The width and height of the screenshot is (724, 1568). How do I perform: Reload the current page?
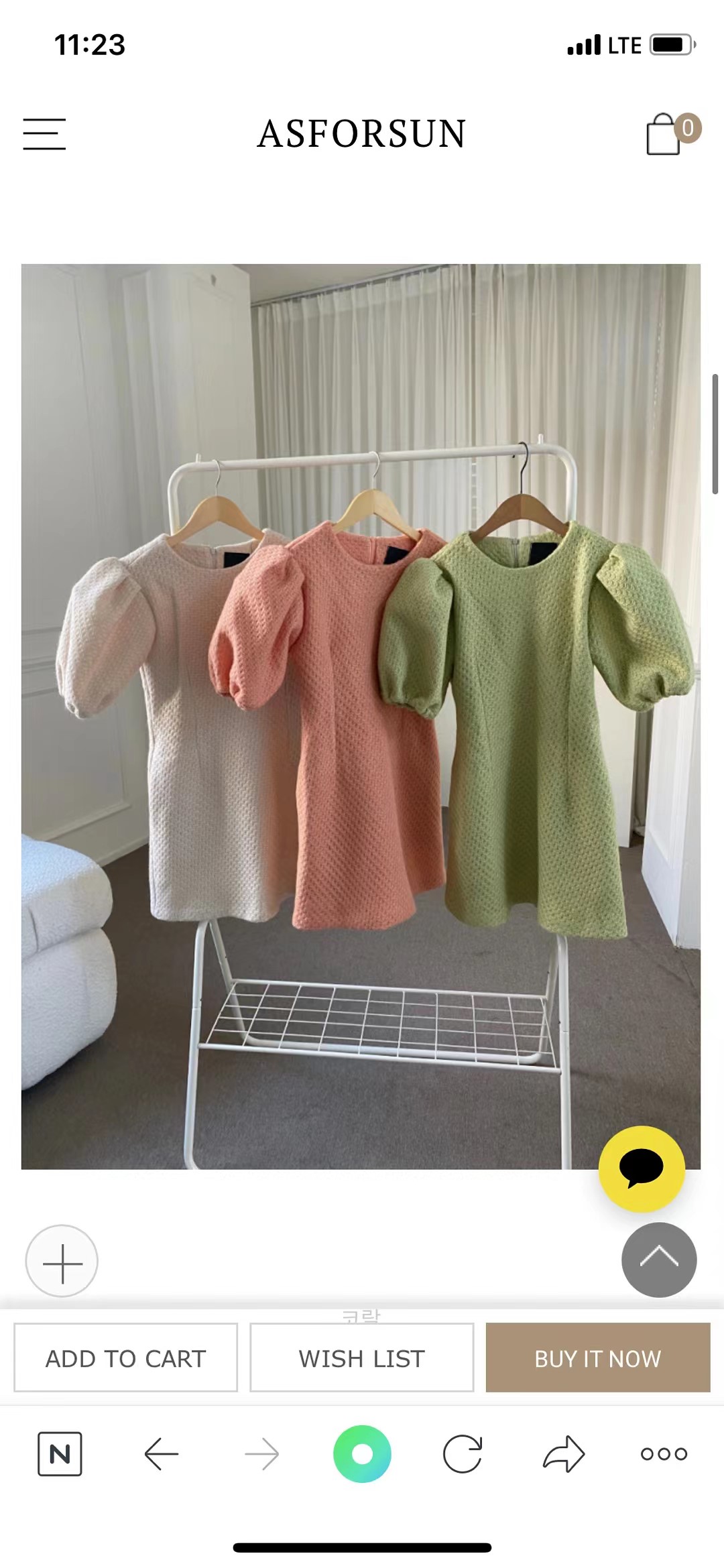[x=463, y=1454]
